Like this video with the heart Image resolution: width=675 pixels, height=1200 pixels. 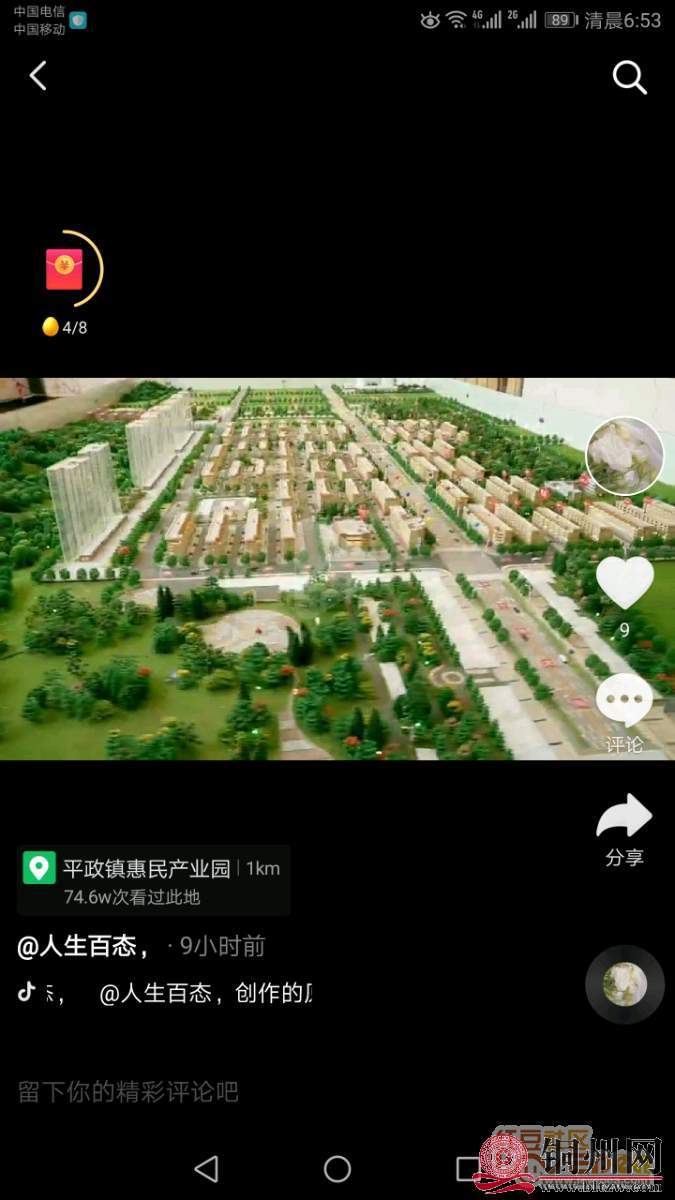(x=624, y=583)
